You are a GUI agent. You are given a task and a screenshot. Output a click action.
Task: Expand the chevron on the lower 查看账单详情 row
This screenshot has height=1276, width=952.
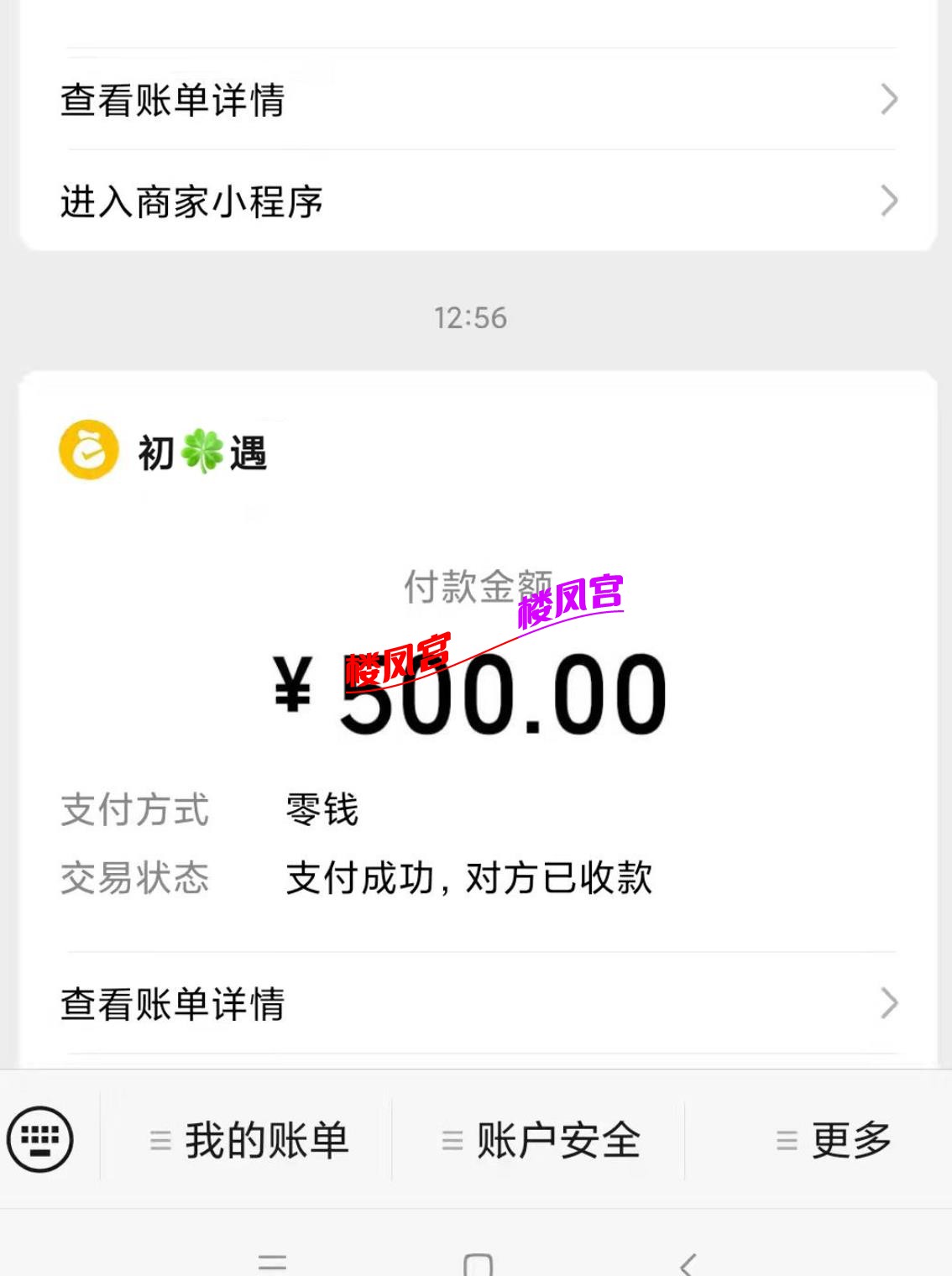889,1001
